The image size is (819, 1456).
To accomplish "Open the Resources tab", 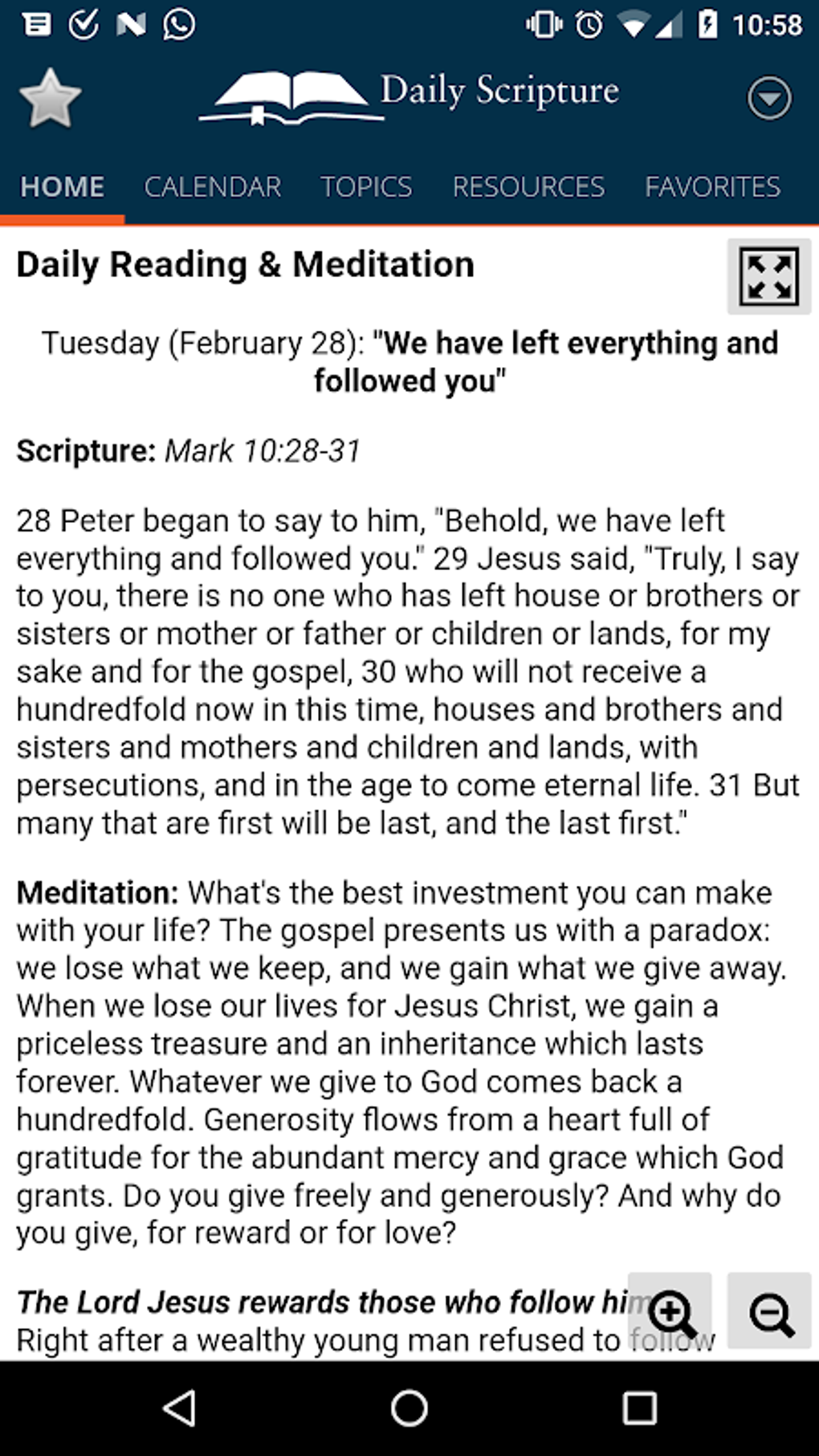I will coord(528,186).
